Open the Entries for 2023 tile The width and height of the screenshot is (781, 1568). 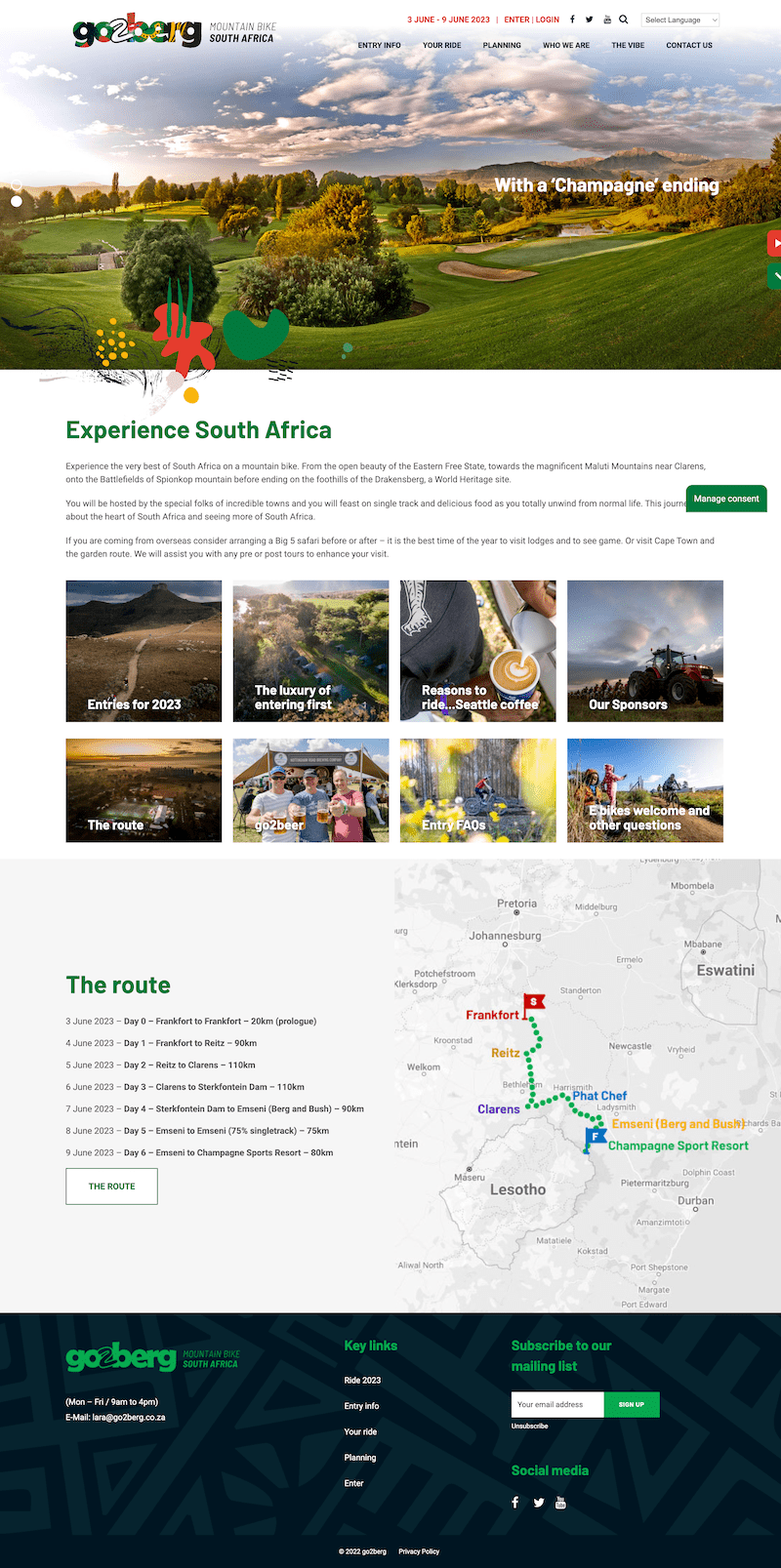pos(144,651)
